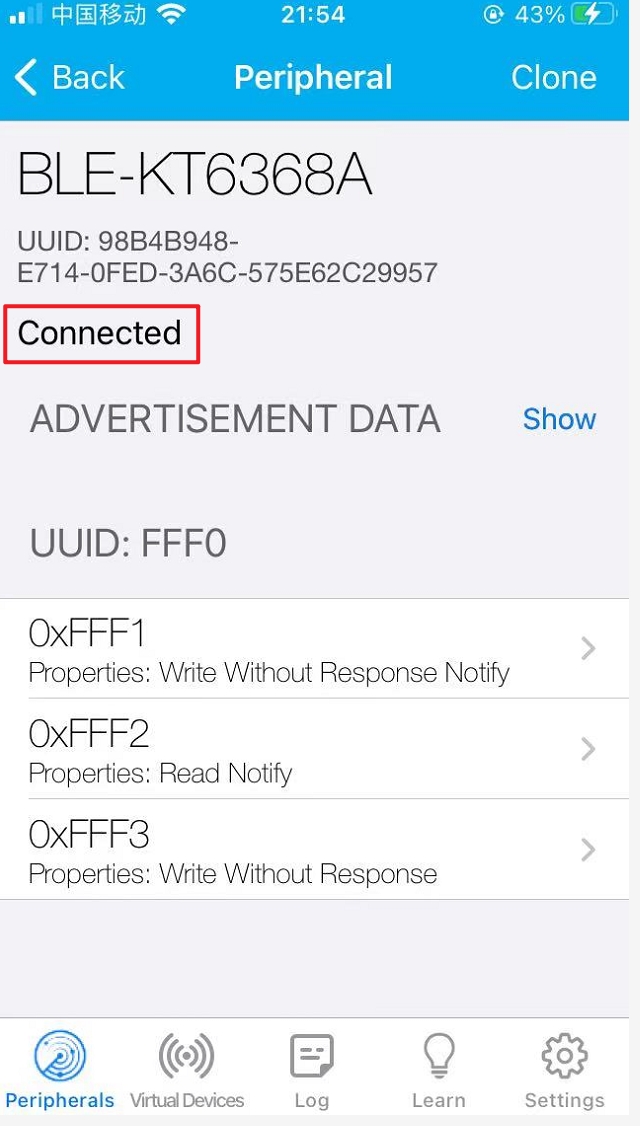The width and height of the screenshot is (640, 1126).
Task: Switch to the Peripherals tab
Action: pos(60,1070)
